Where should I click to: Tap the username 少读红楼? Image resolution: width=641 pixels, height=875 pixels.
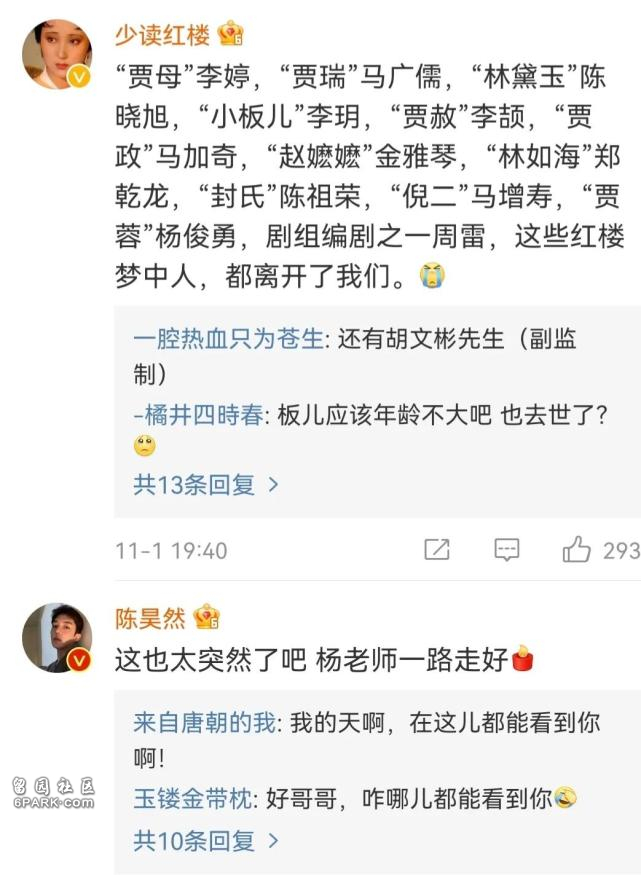tap(162, 35)
